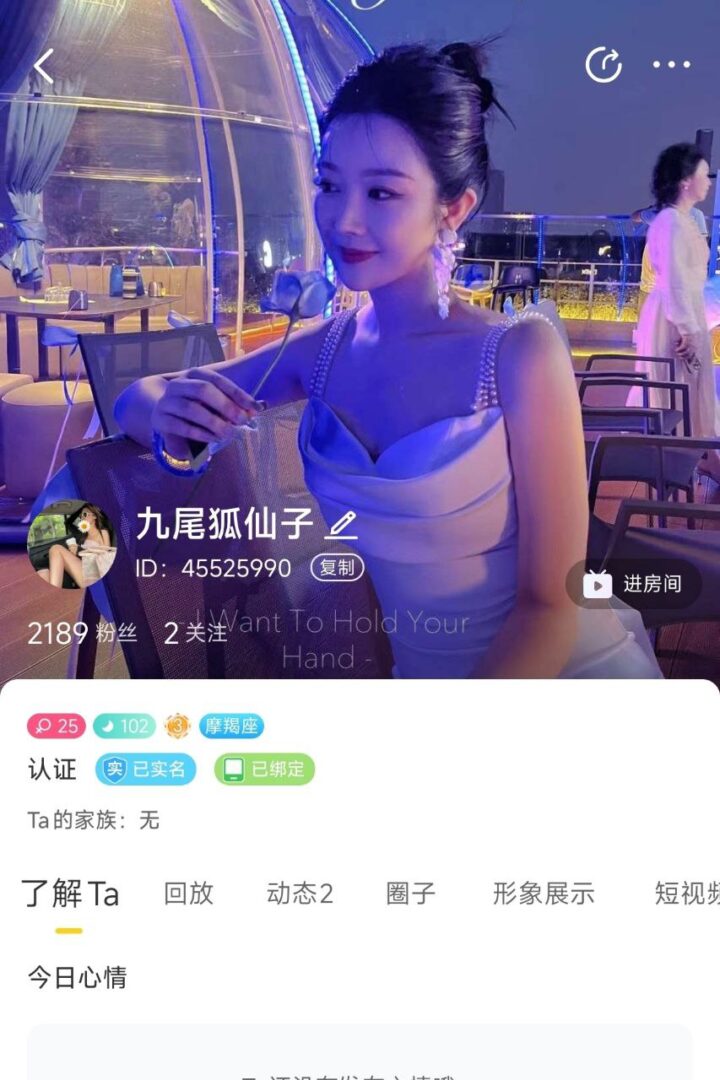This screenshot has height=1080, width=720.
Task: Open the 圈子 tab
Action: [411, 893]
